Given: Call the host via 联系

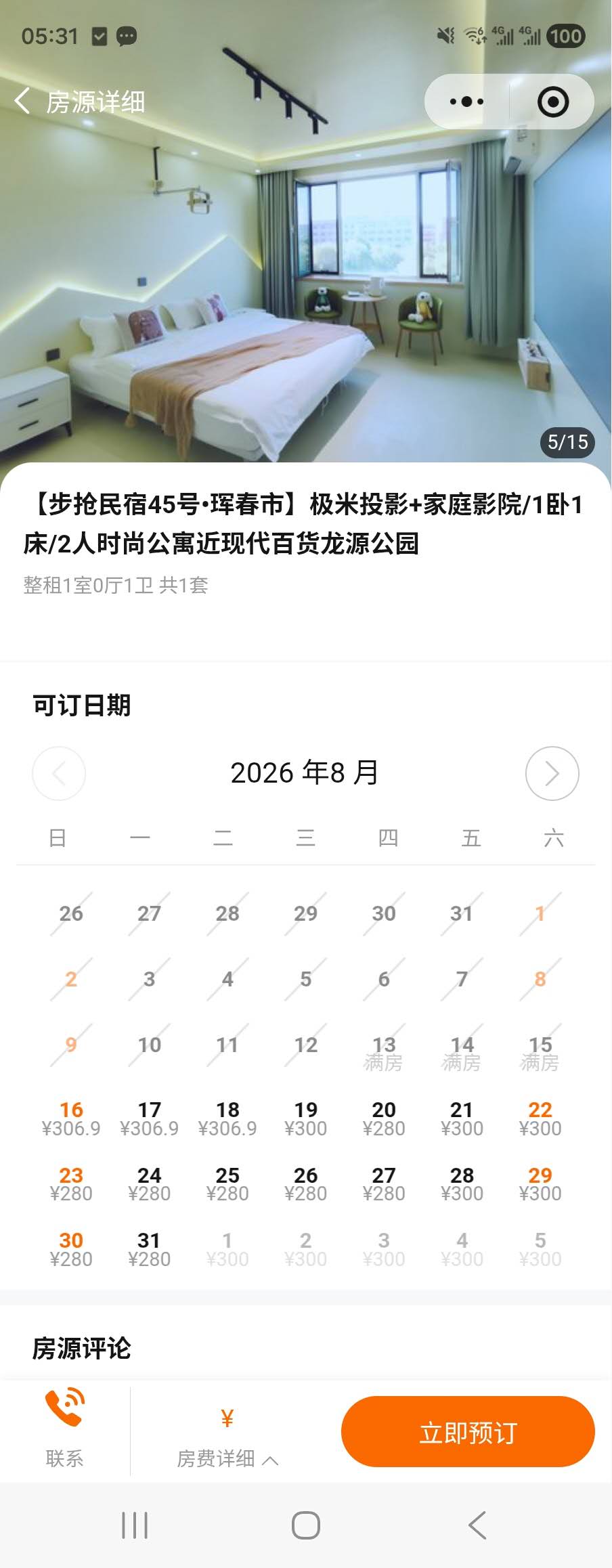Looking at the screenshot, I should 65,1429.
